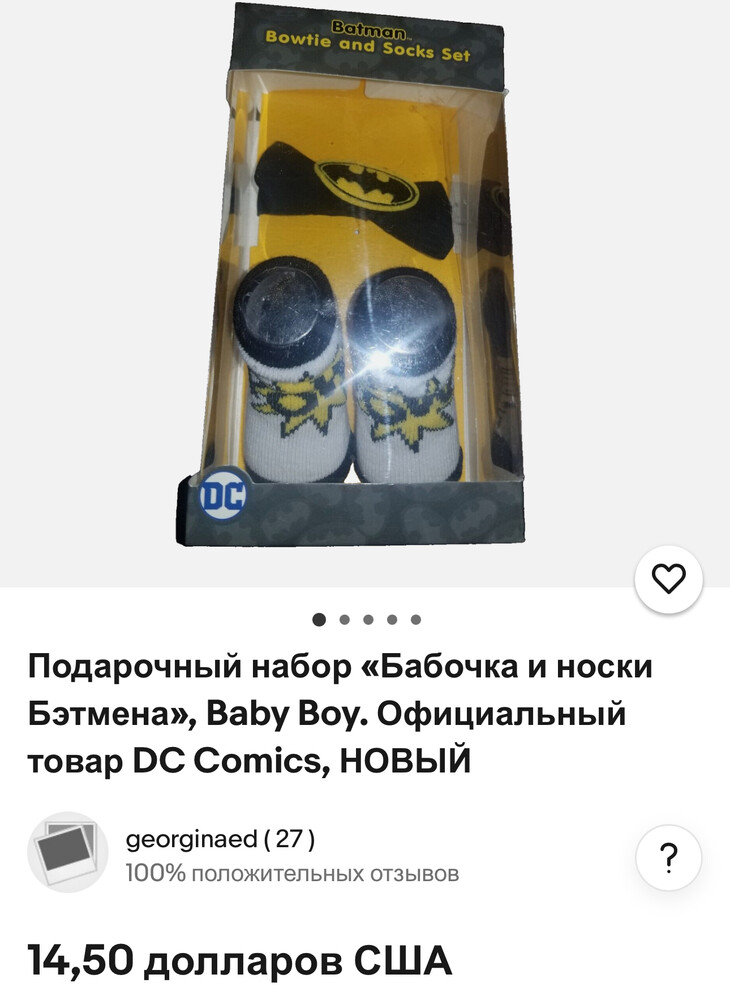730x1000 pixels.
Task: Open the Batman bowtie and socks product photo
Action: [x=365, y=290]
